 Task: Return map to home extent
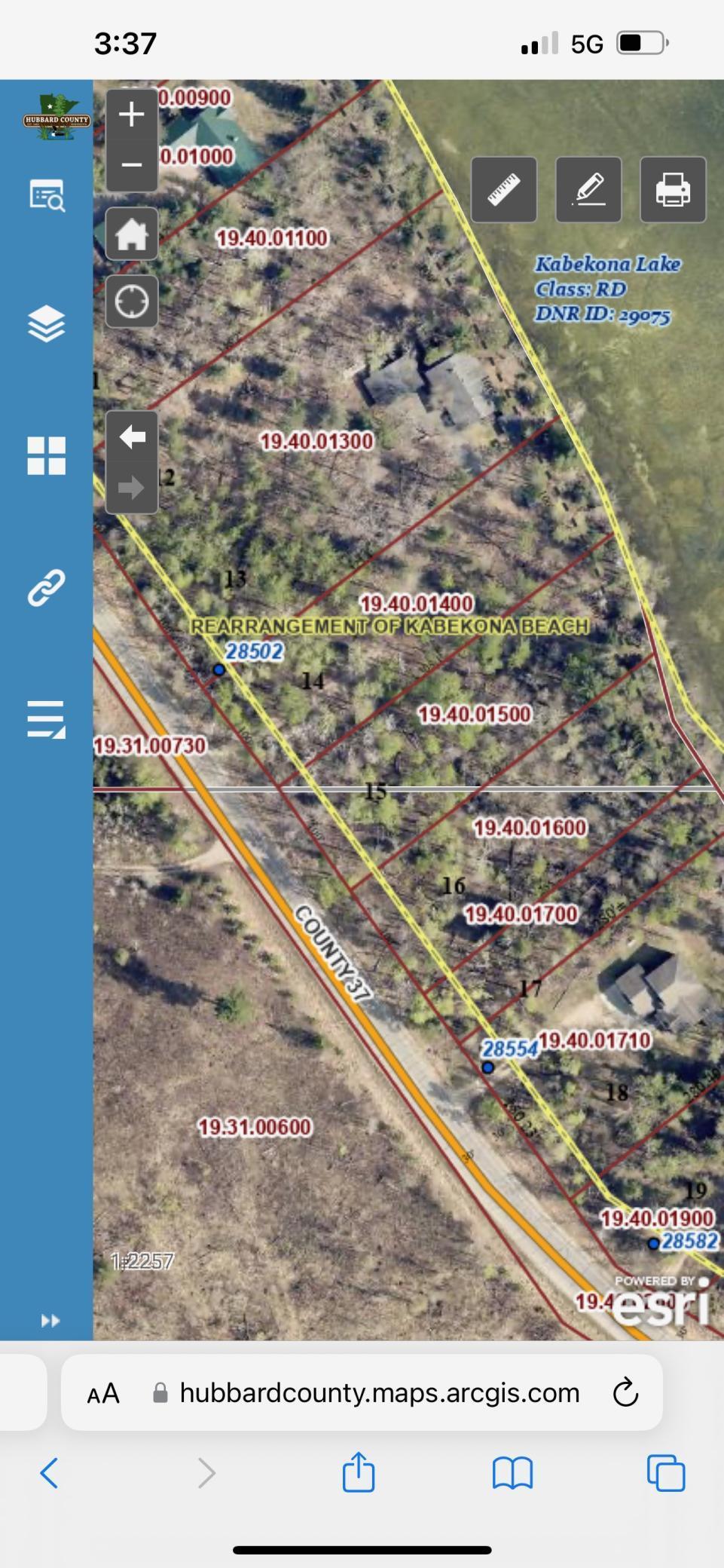[132, 234]
